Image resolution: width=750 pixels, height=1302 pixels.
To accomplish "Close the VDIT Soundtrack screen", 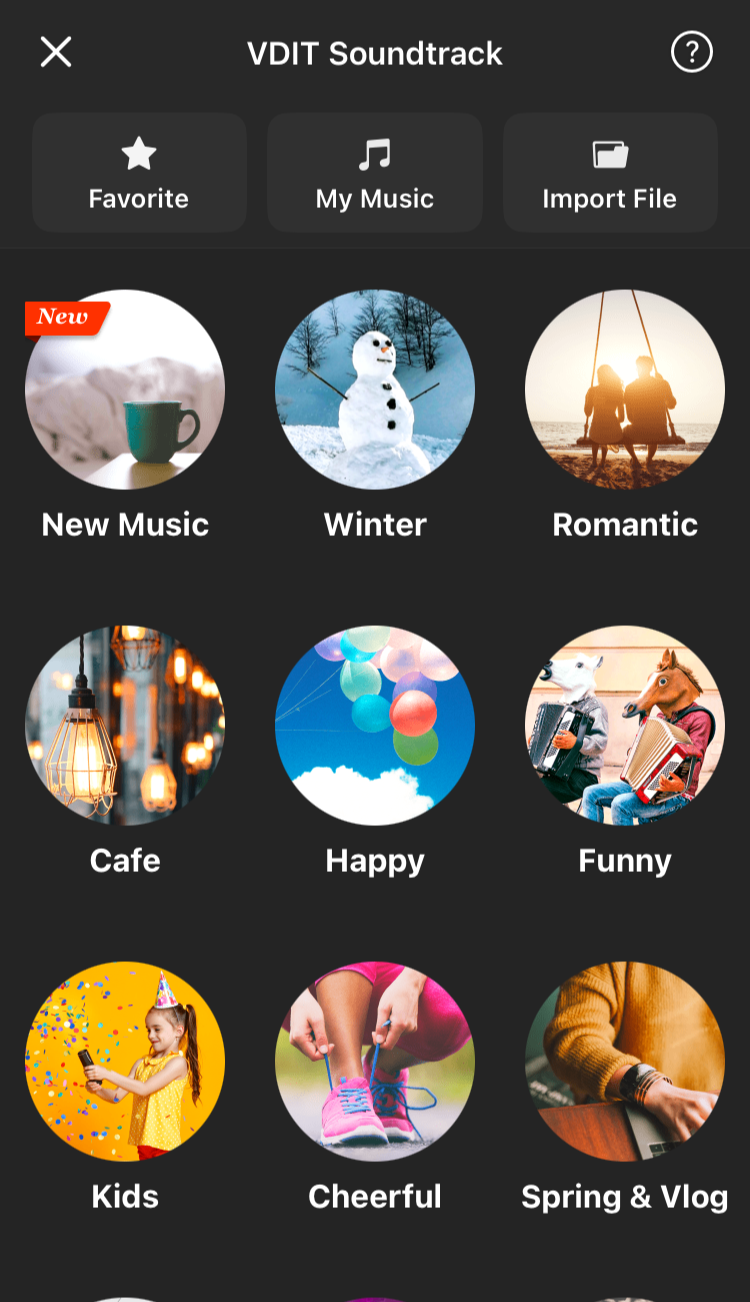I will point(56,52).
